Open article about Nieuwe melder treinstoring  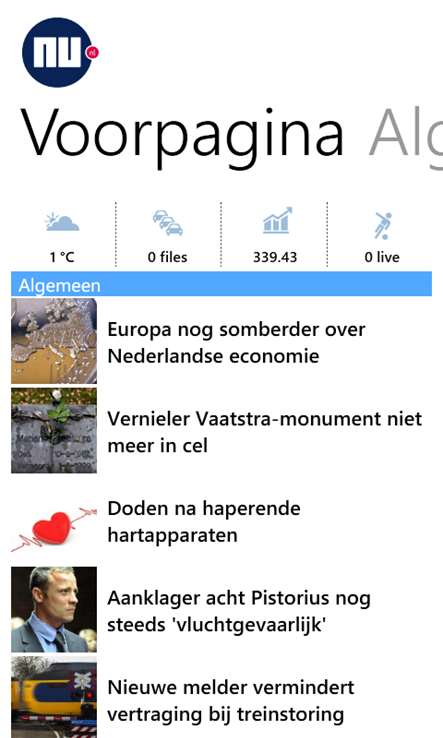point(221,700)
